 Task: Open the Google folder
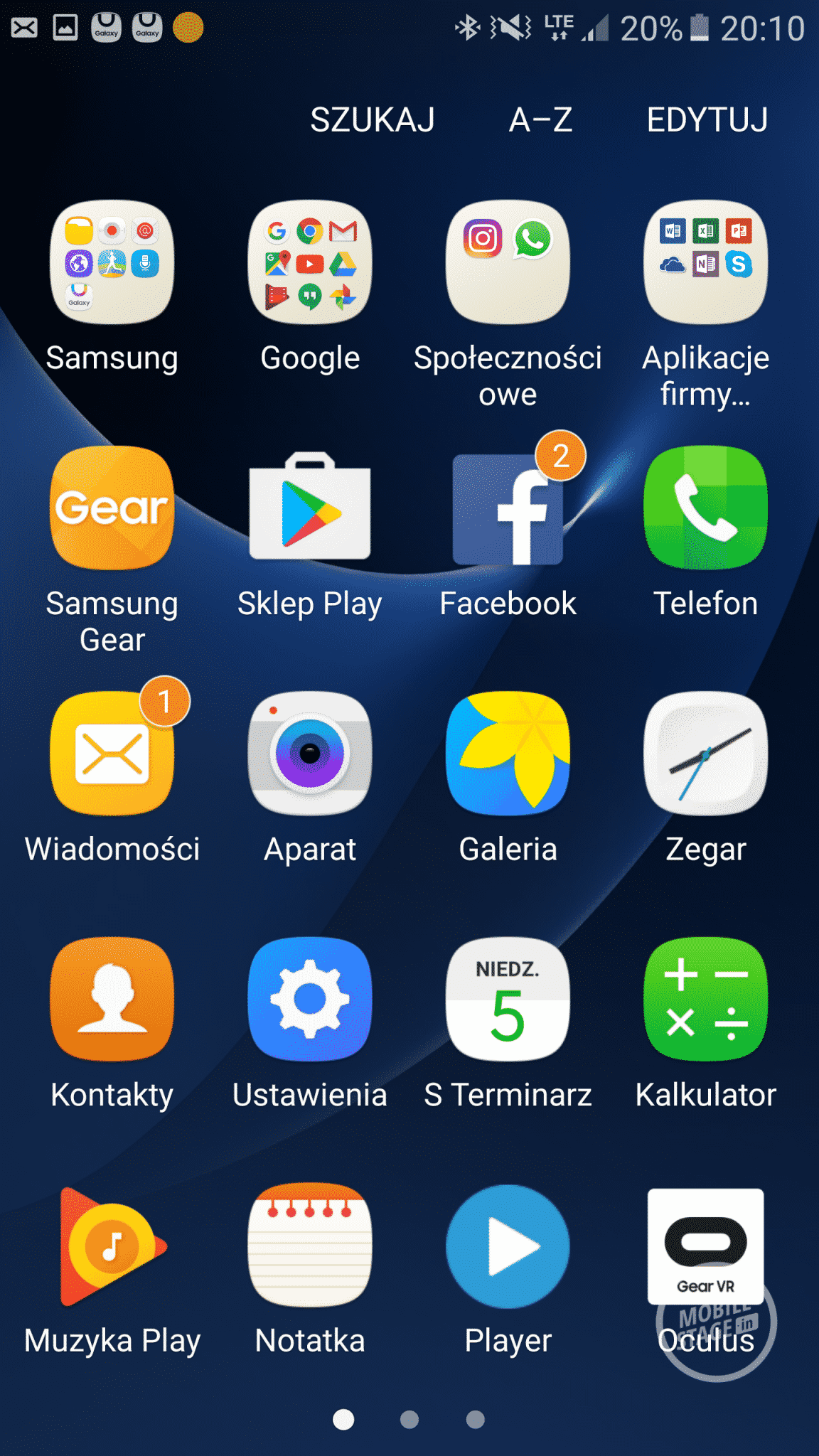[x=310, y=263]
